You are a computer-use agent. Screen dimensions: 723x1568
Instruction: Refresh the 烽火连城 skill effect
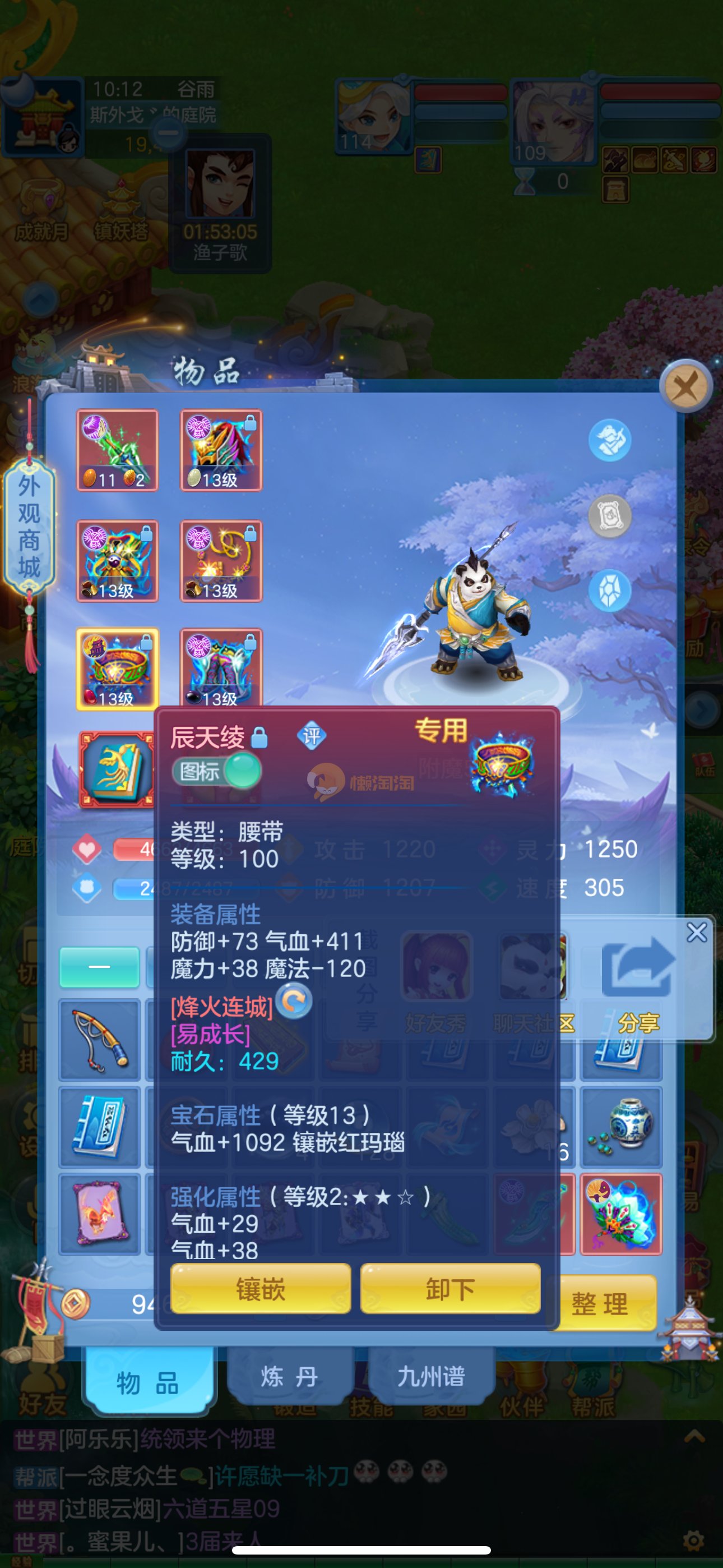294,1000
